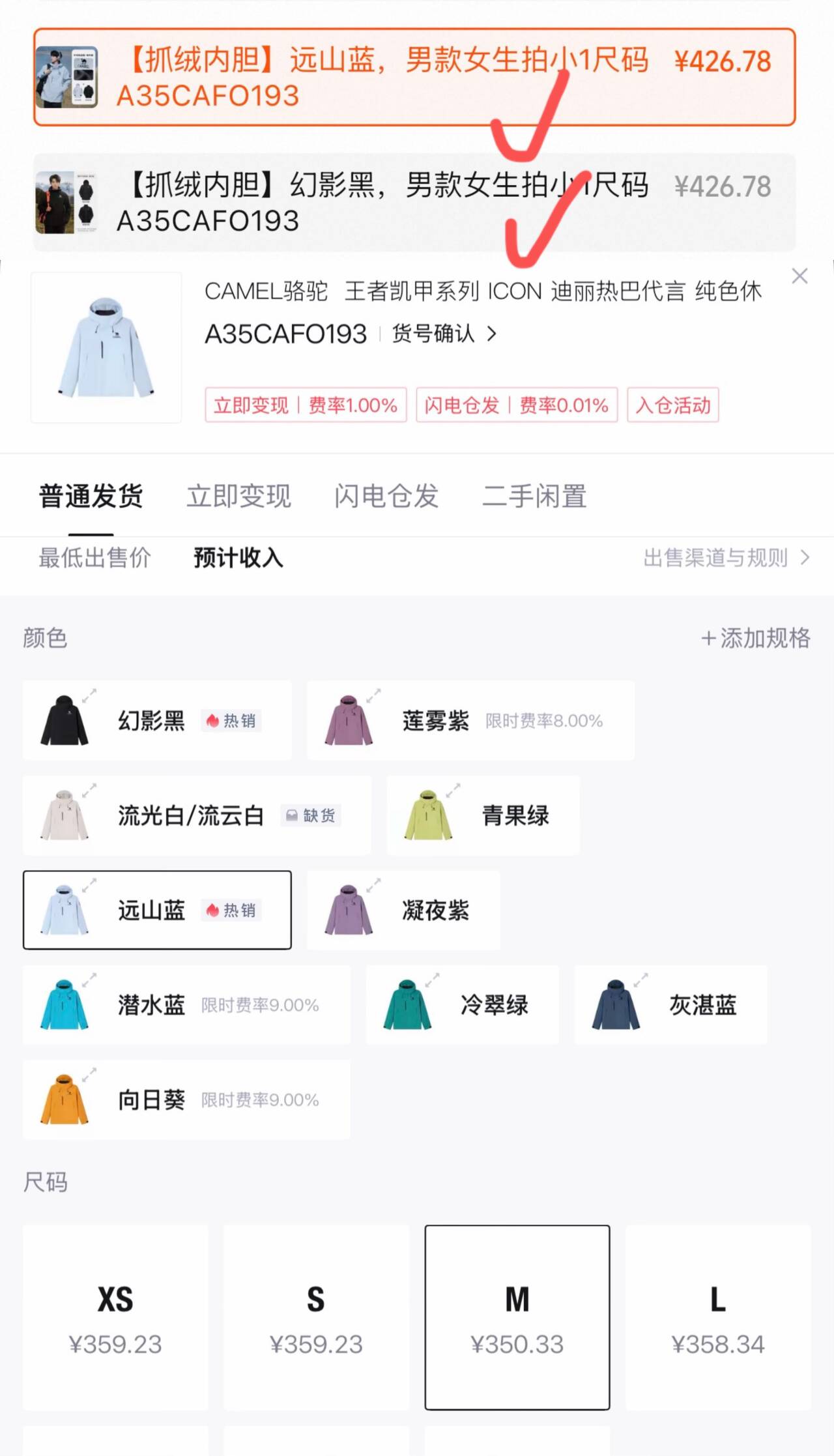Choose size L at ¥358.34

[718, 1317]
